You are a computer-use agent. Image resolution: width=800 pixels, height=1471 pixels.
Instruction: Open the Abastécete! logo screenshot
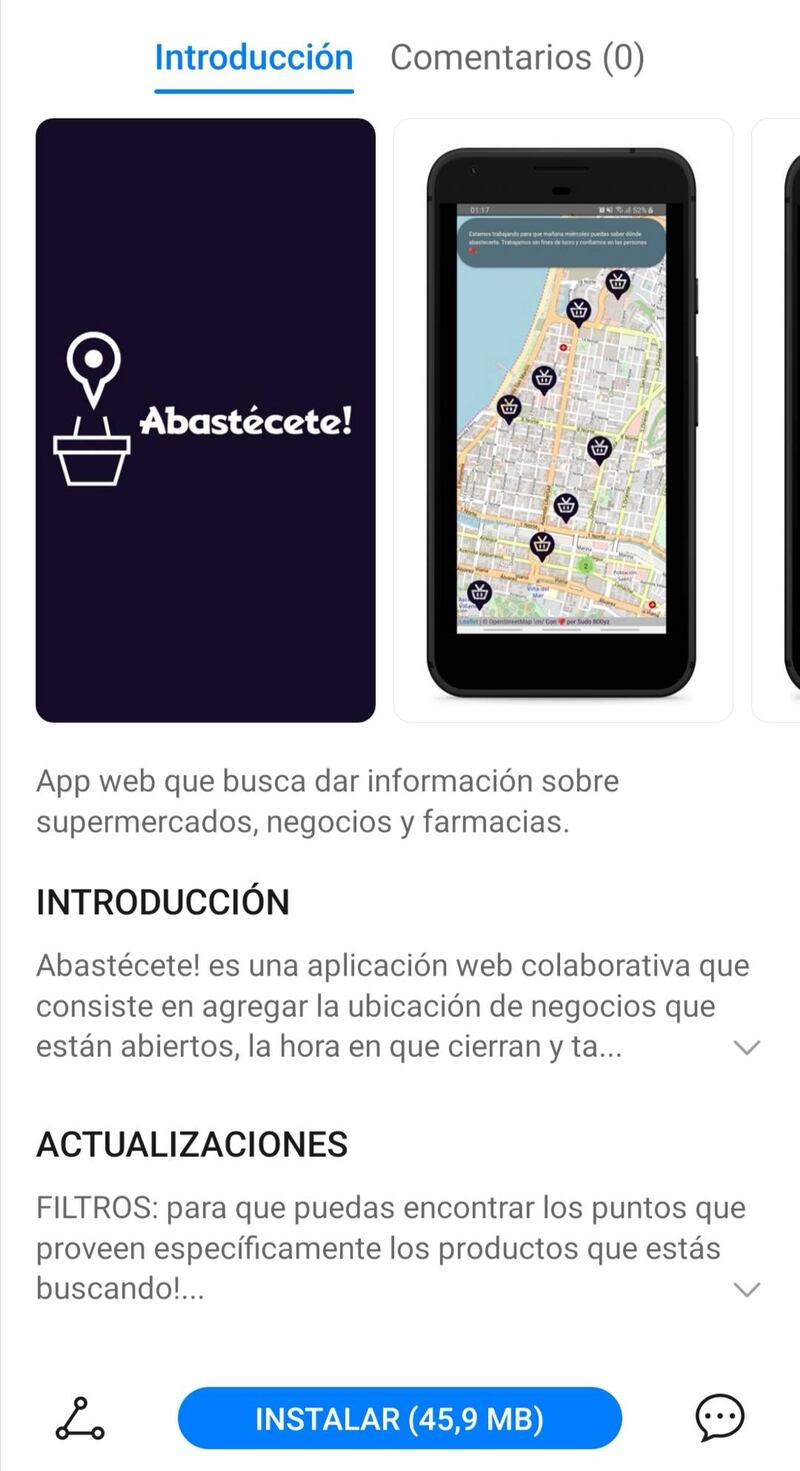pyautogui.click(x=206, y=420)
